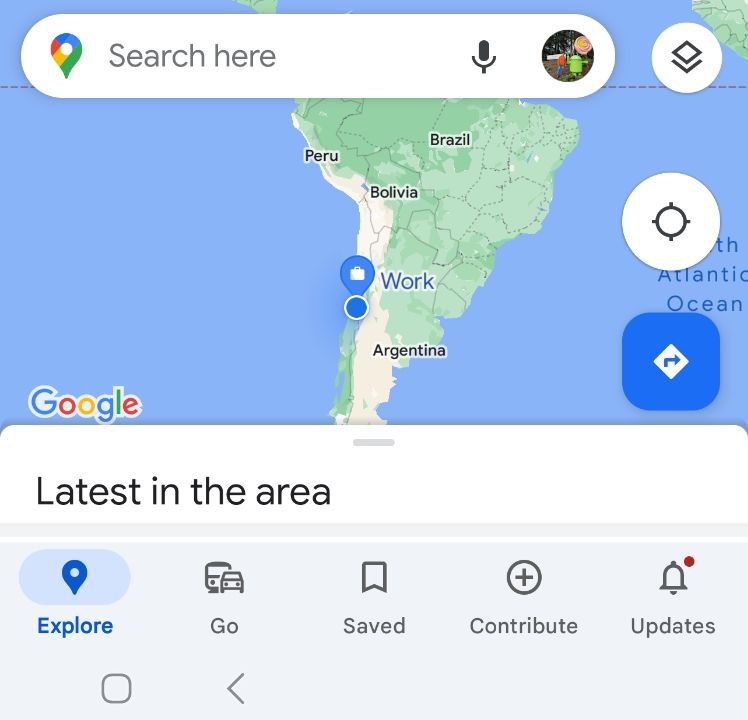Image resolution: width=748 pixels, height=720 pixels.
Task: Open the Contribute tab
Action: point(524,597)
